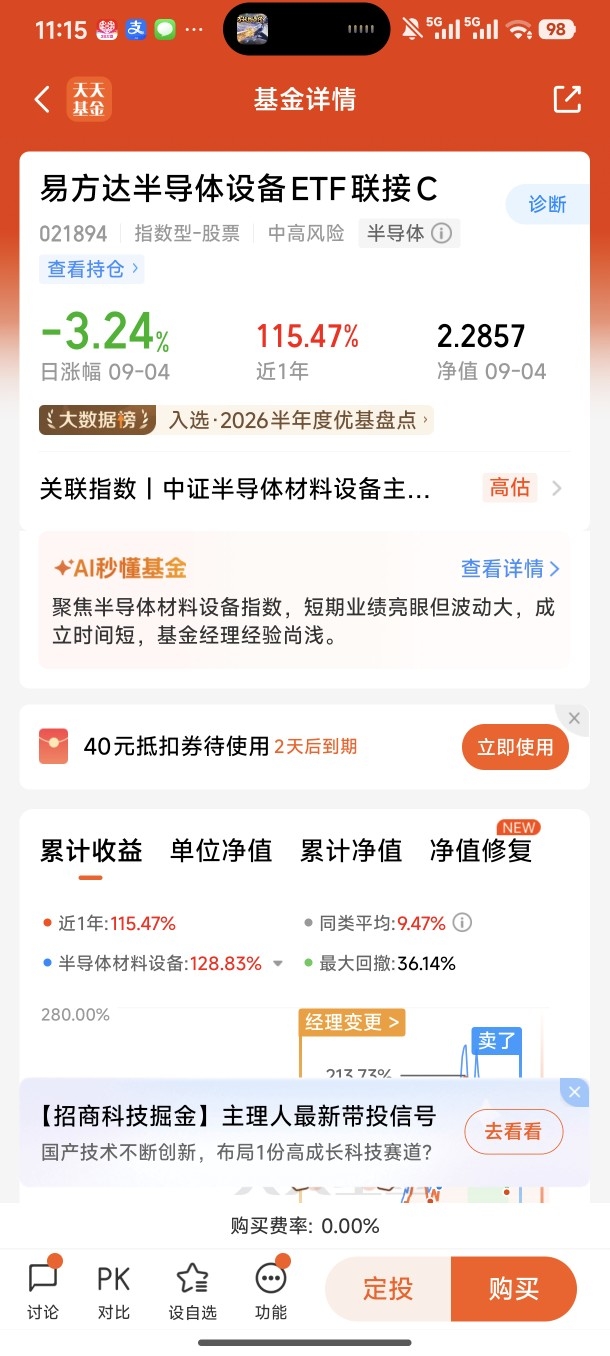This screenshot has width=610, height=1356.
Task: Dismiss the 40元抵扣券 coupon banner
Action: [574, 718]
